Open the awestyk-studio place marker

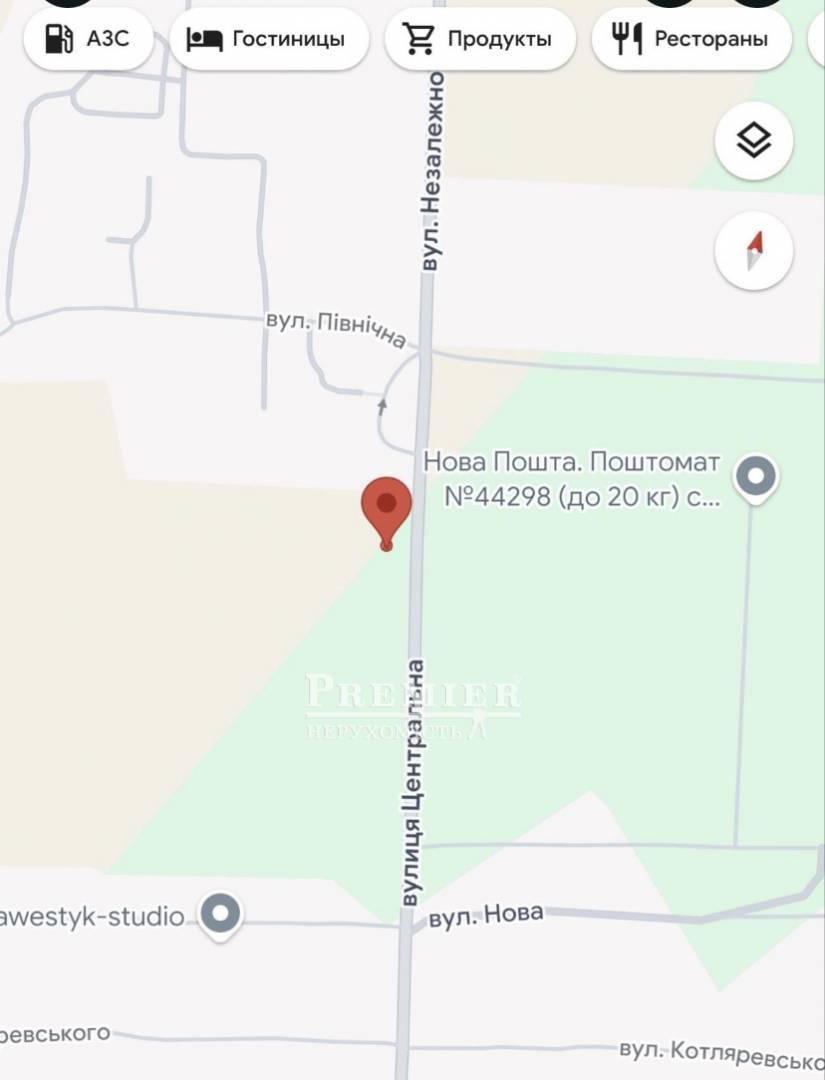[x=221, y=914]
